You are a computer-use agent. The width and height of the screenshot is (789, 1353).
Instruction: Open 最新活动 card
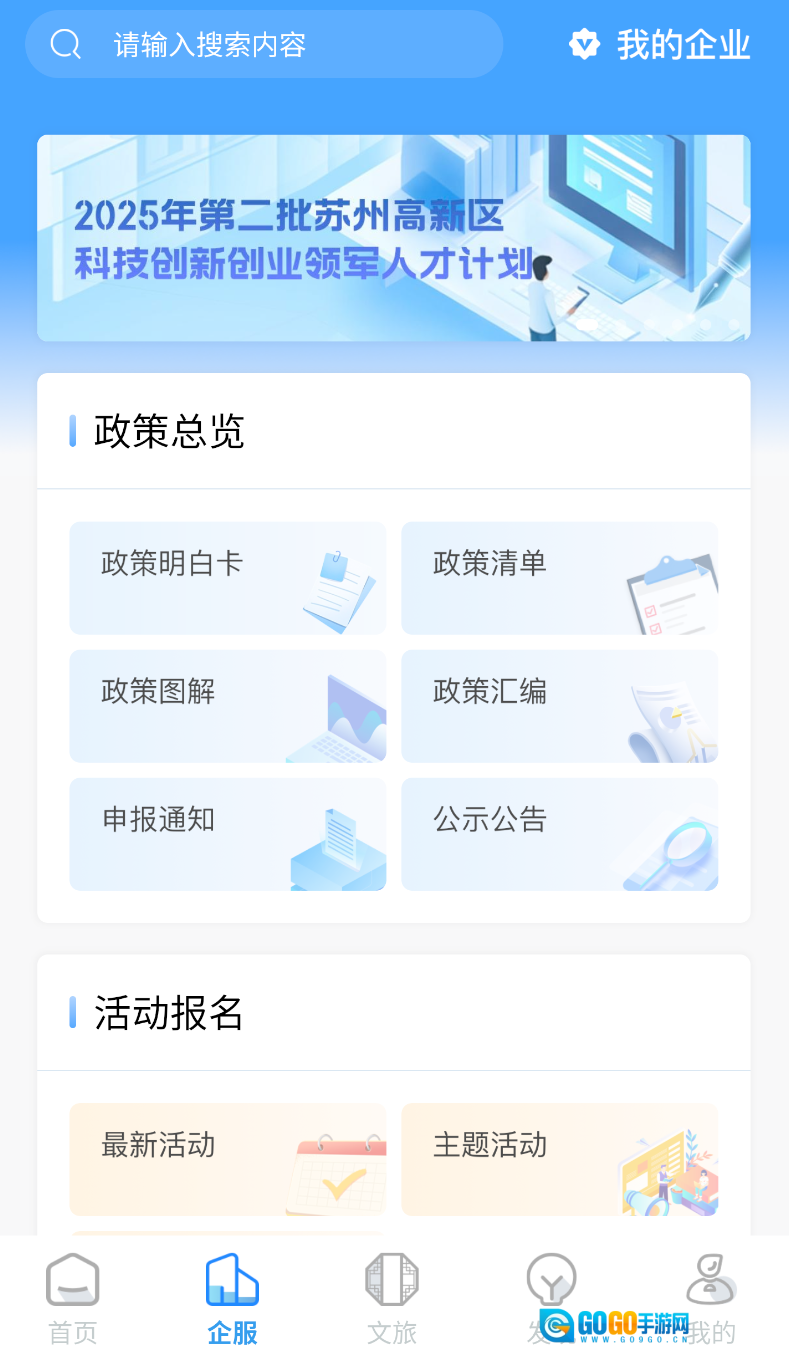point(228,1159)
